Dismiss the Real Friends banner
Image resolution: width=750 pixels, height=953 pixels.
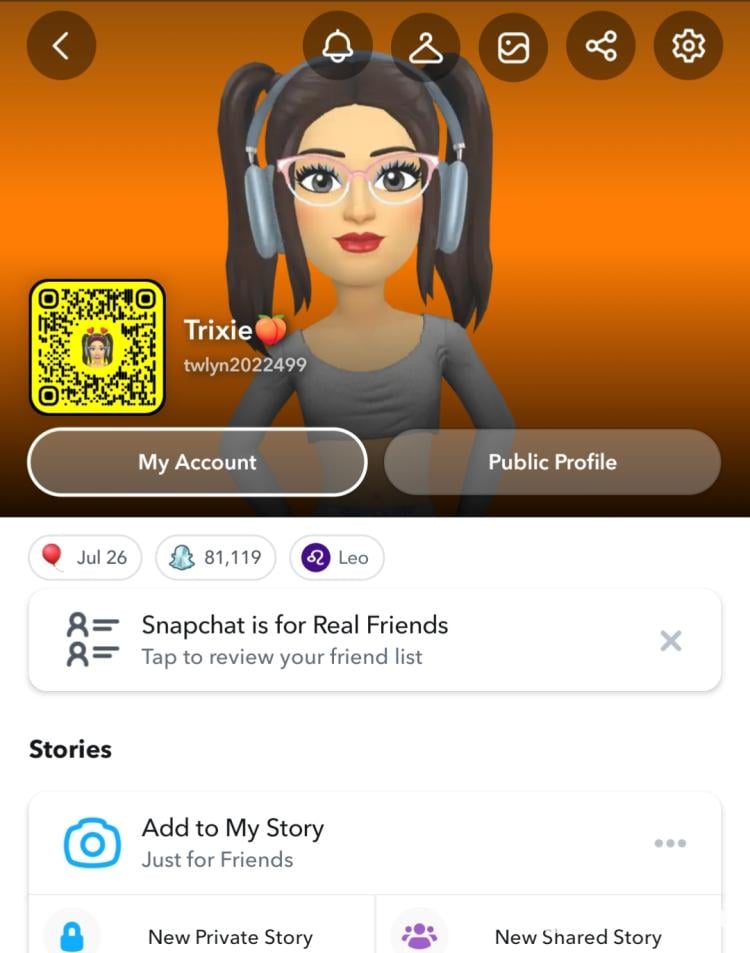671,641
